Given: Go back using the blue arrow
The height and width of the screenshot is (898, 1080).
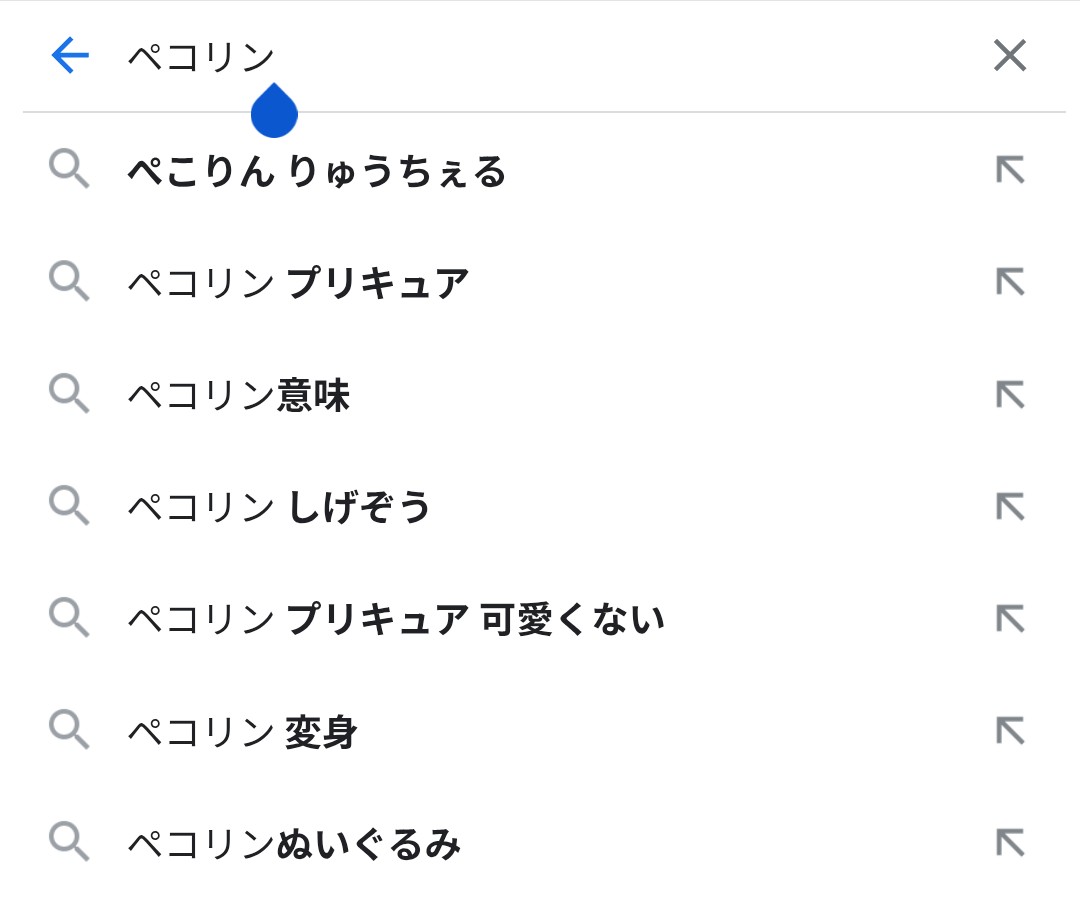Looking at the screenshot, I should (70, 57).
